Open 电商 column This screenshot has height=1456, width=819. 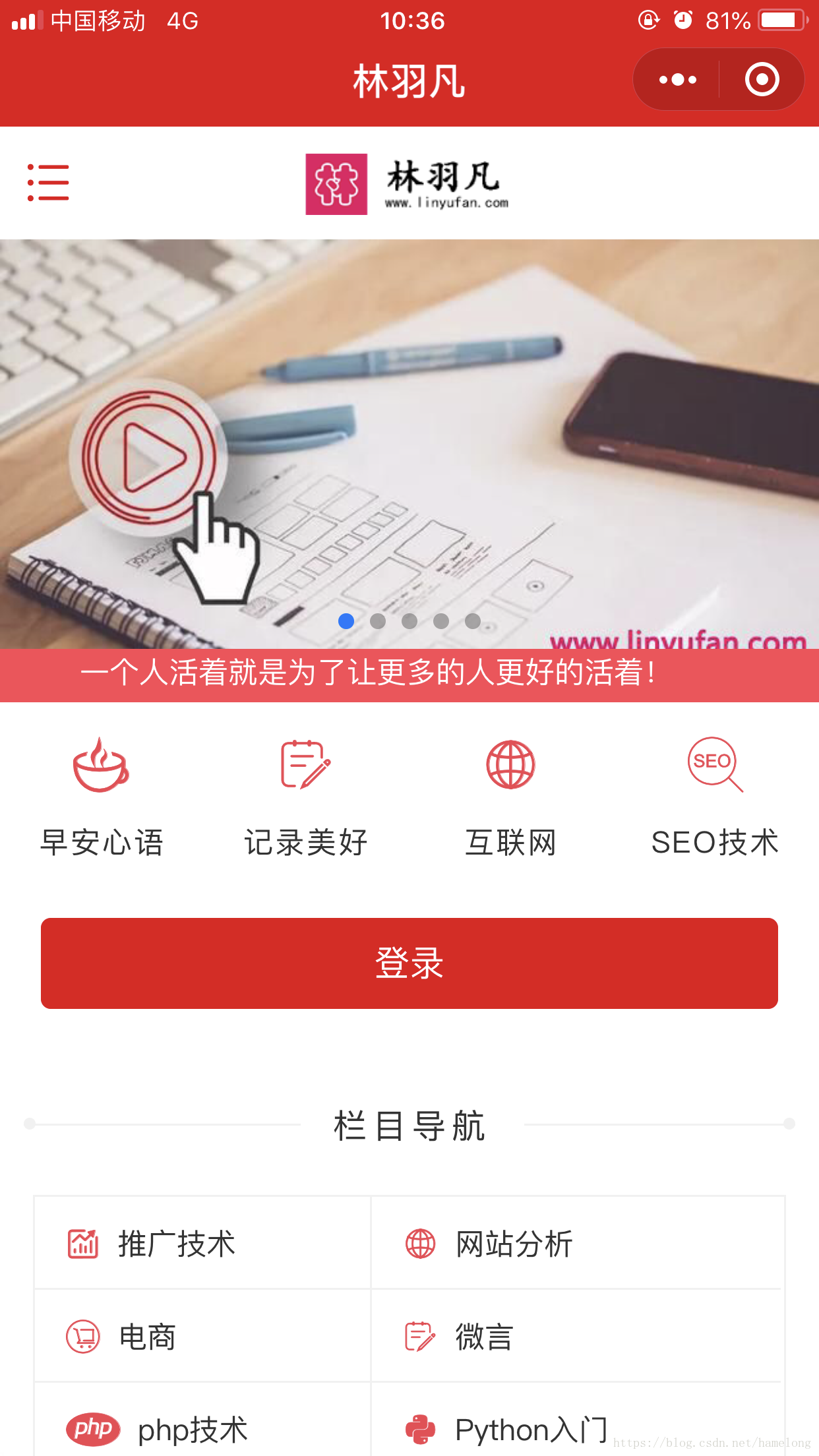(x=202, y=1337)
